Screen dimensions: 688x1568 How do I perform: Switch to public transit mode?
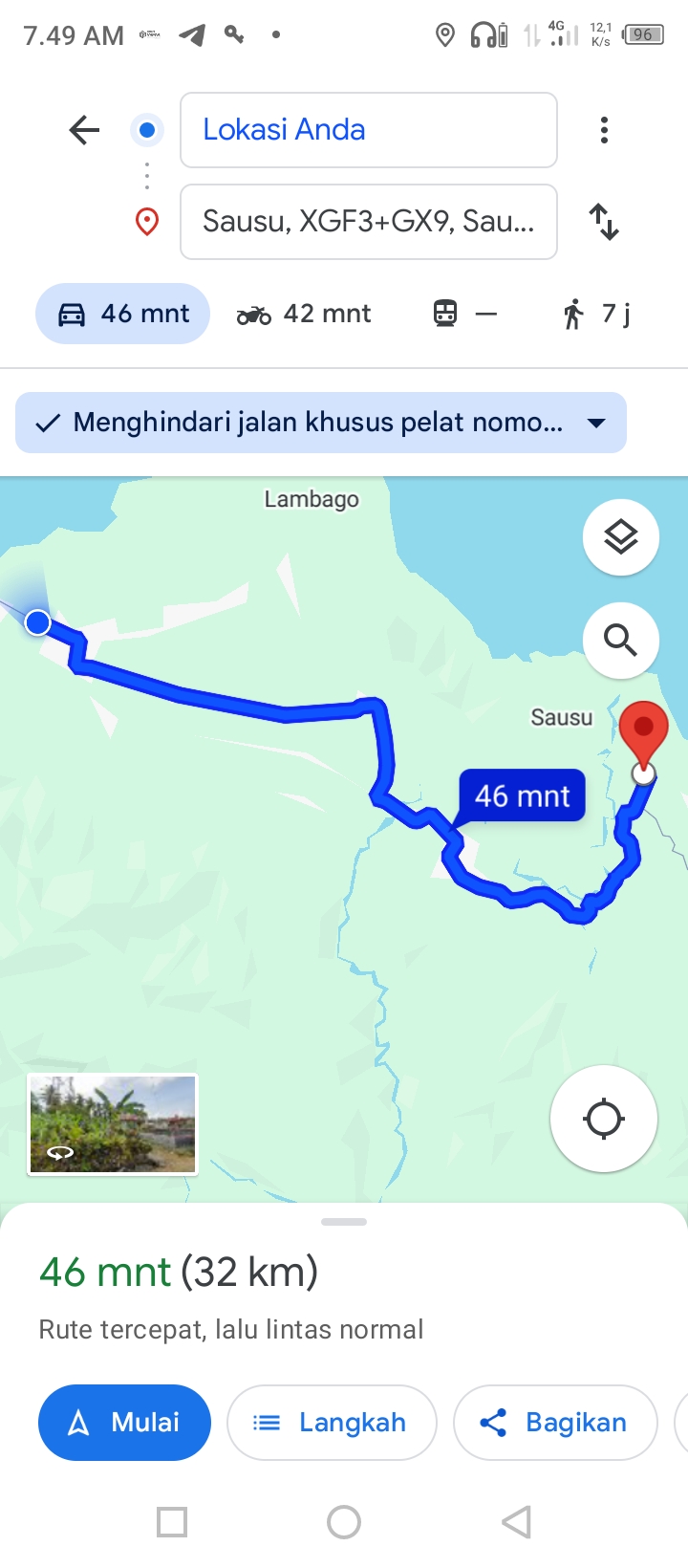pos(465,314)
